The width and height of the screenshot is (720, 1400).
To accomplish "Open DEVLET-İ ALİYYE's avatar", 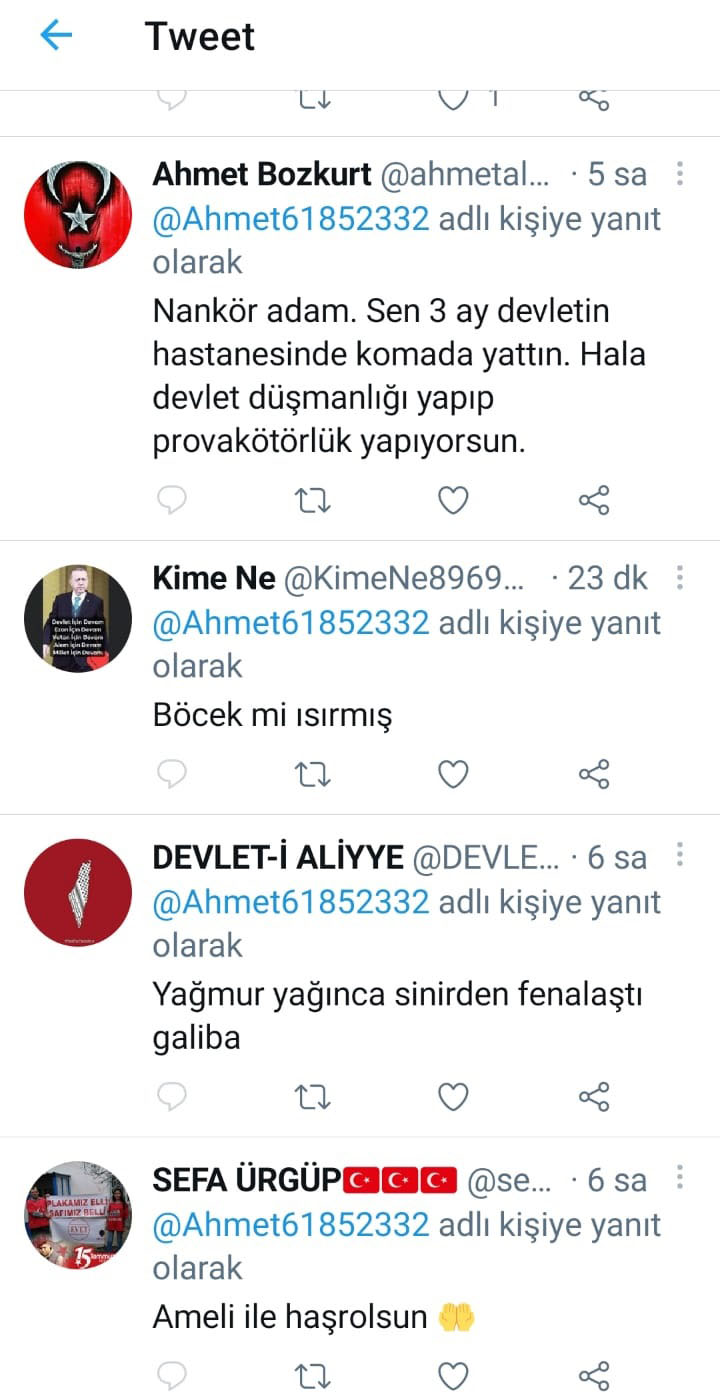I will point(78,892).
